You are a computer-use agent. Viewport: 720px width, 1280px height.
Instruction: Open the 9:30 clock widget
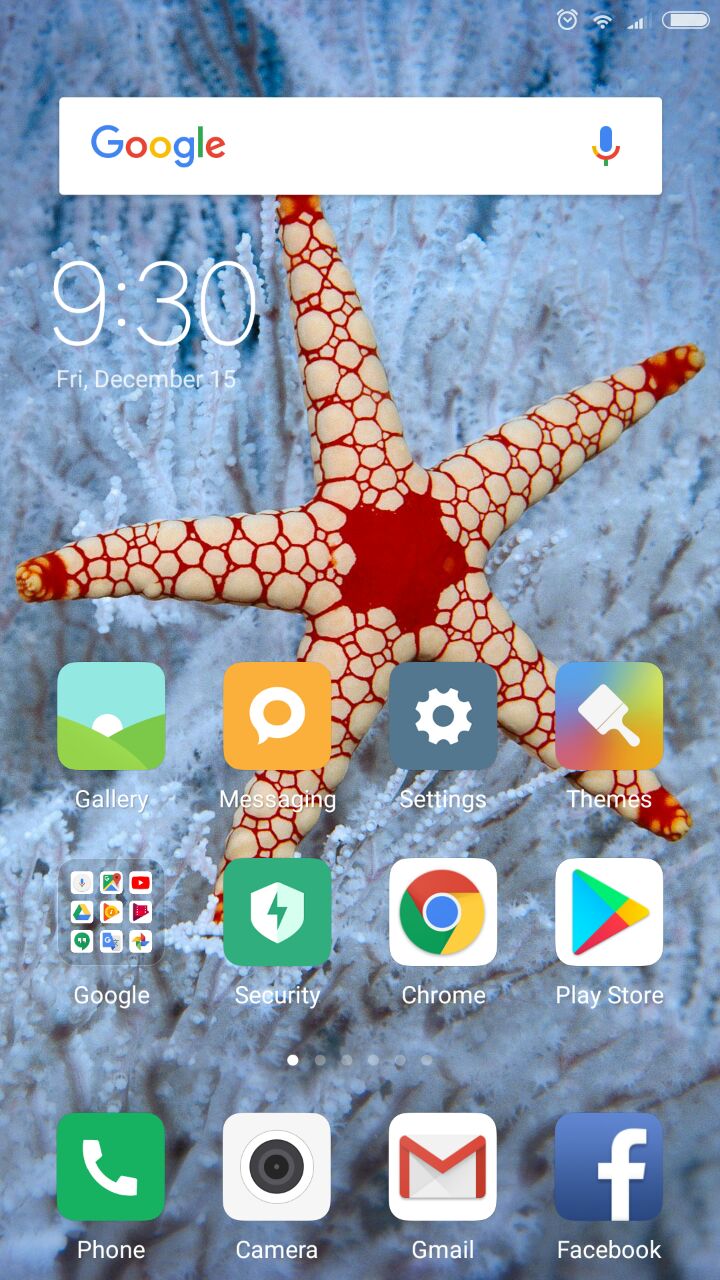154,304
